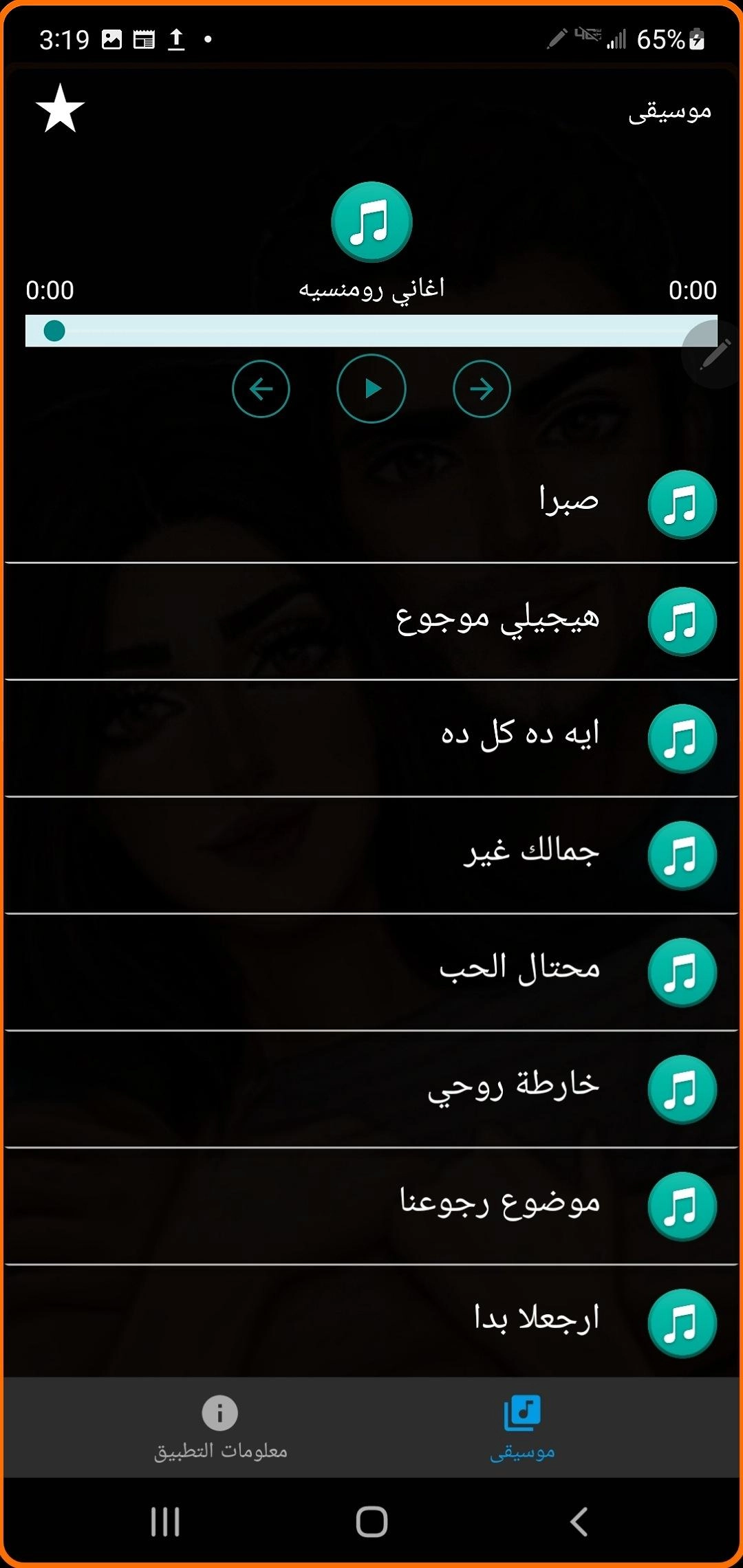Skip to the next track
The width and height of the screenshot is (743, 1568).
(x=482, y=389)
